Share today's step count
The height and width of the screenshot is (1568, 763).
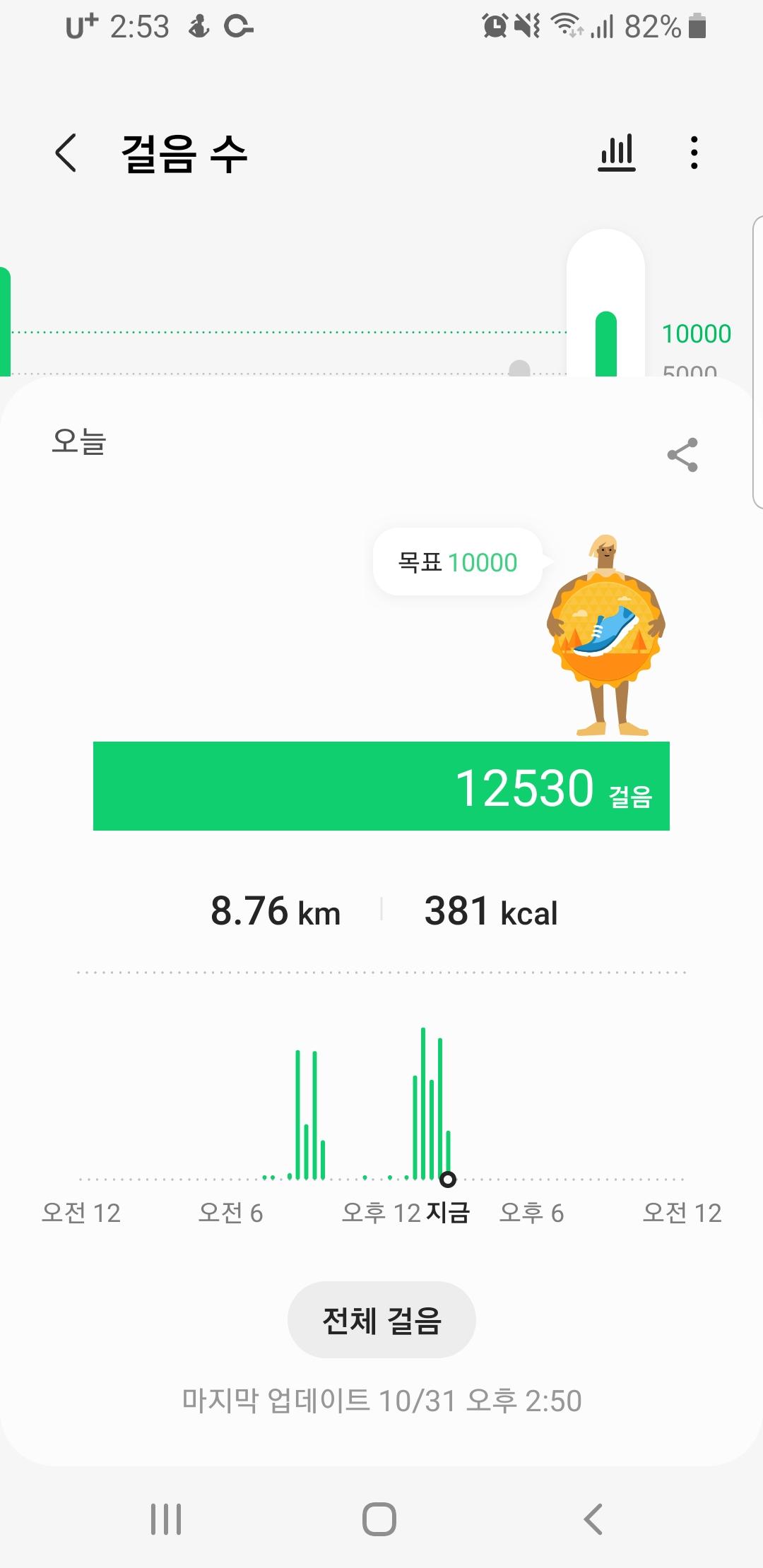point(682,455)
